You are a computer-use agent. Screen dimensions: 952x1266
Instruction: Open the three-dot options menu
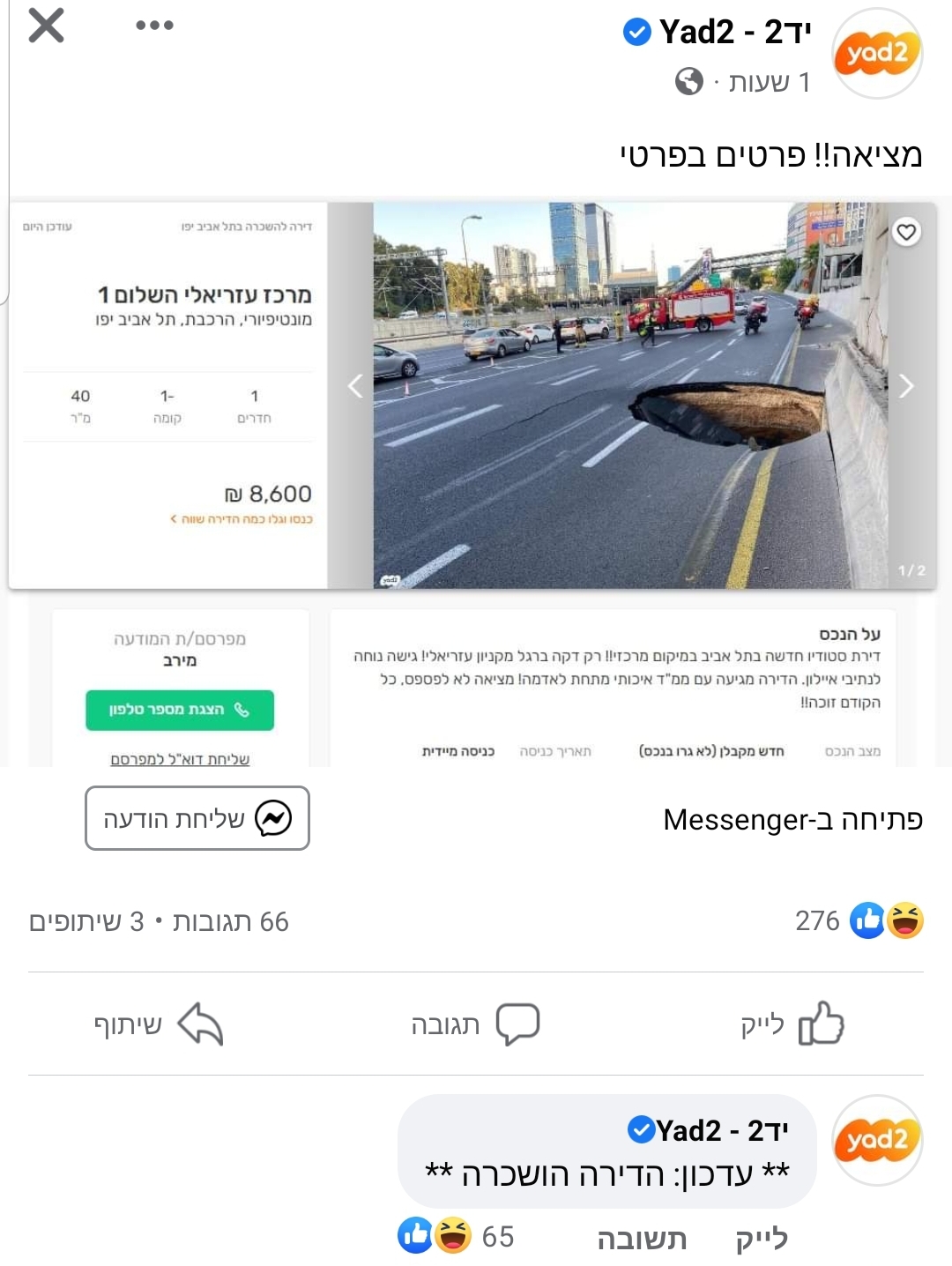[x=154, y=25]
